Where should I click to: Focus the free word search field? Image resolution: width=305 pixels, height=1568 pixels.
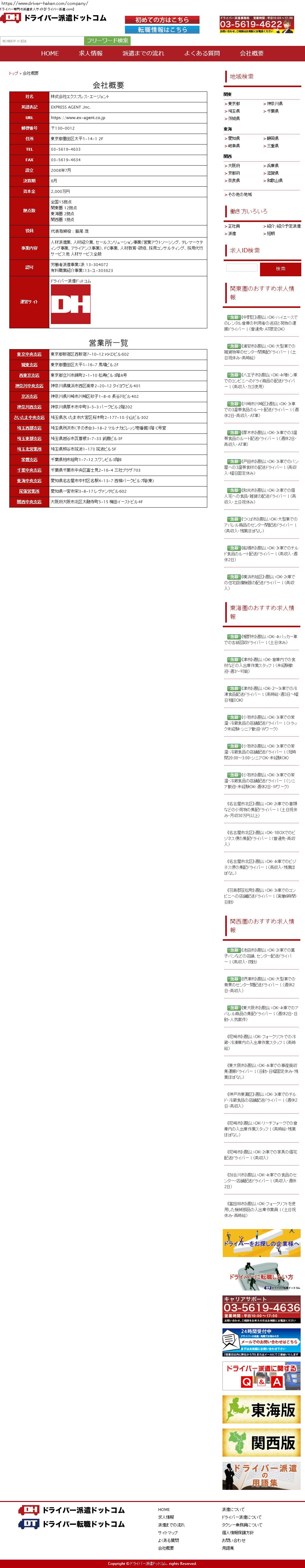point(42,41)
